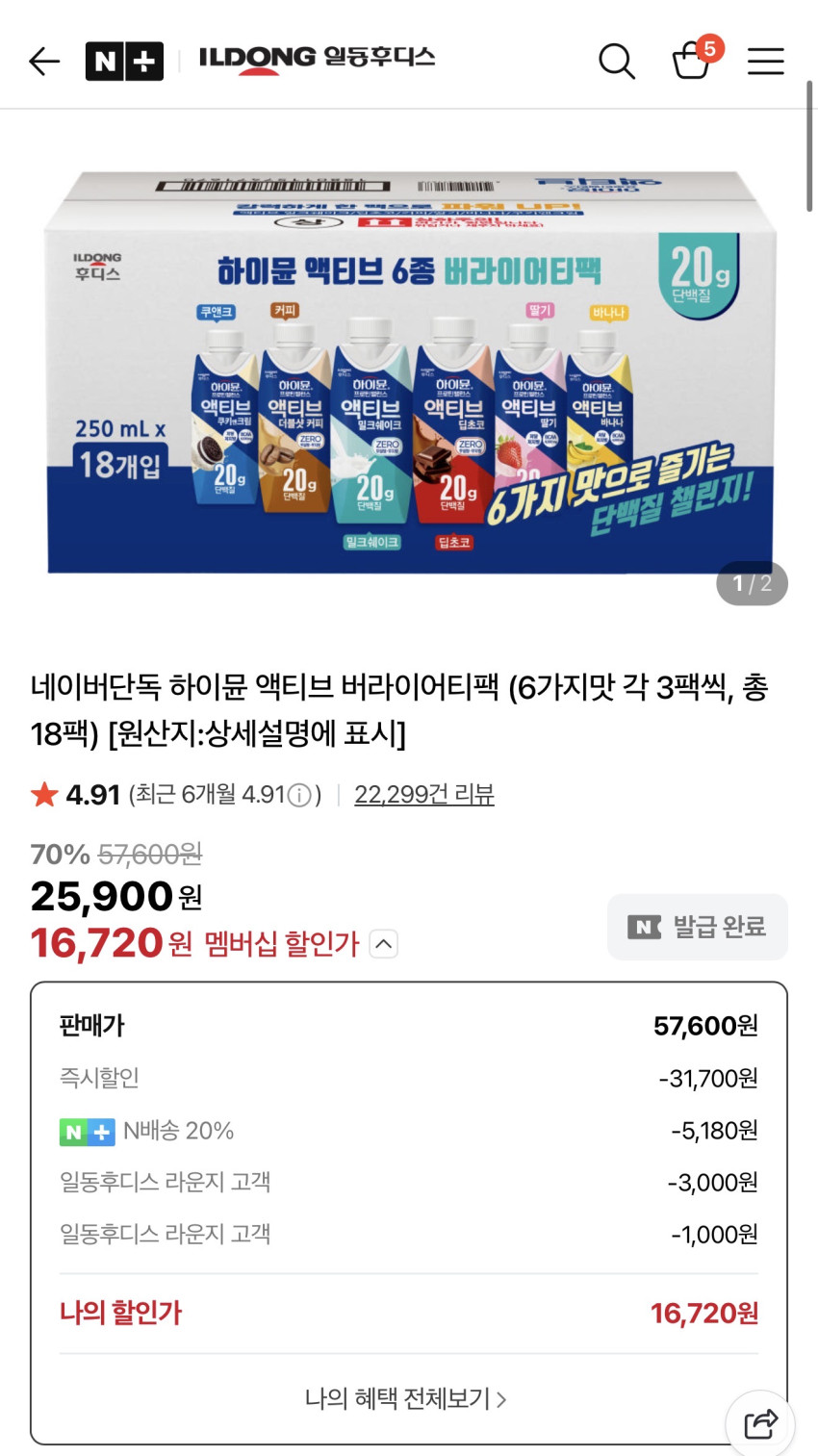This screenshot has height=1456, width=818.
Task: Collapse the 멤버십 할인가 details chevron
Action: click(x=383, y=944)
